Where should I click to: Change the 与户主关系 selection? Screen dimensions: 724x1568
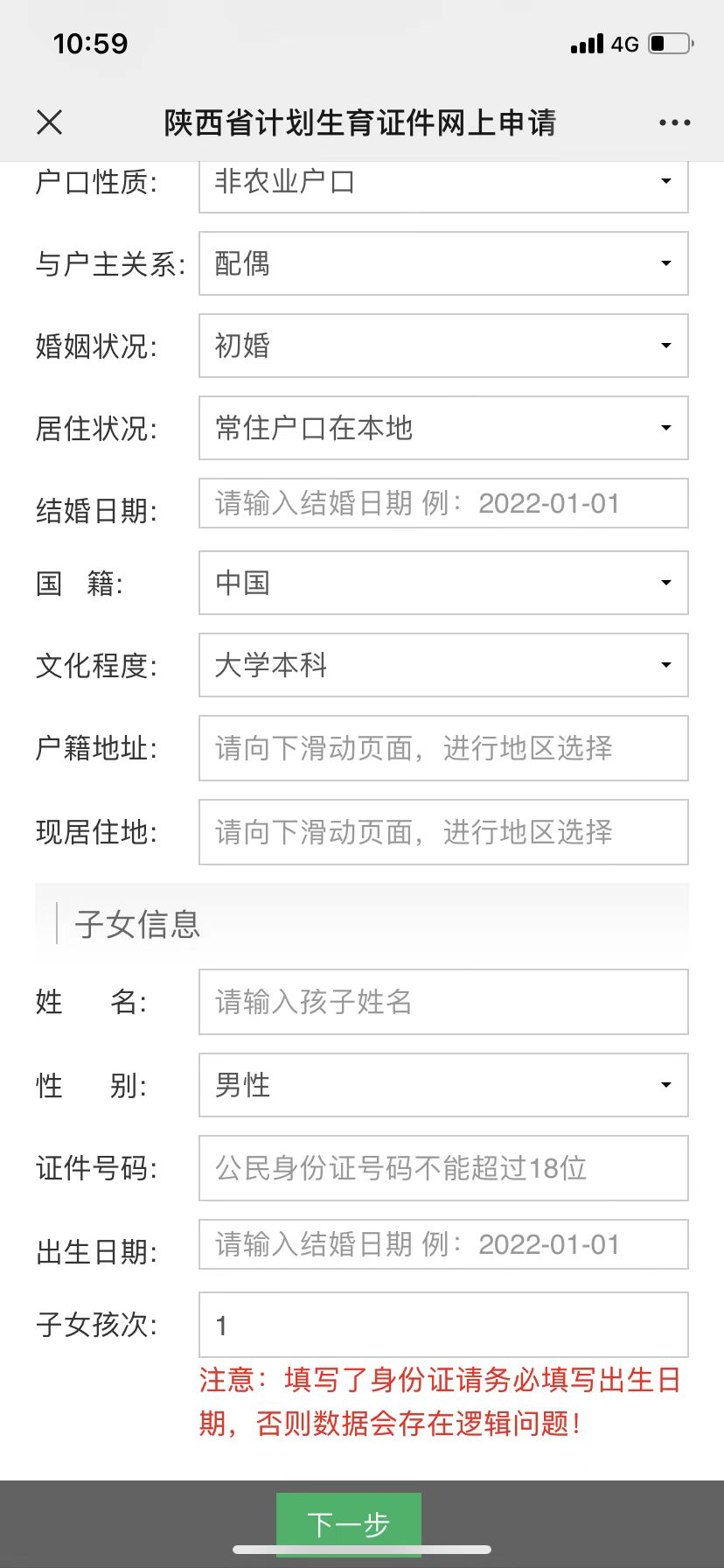point(443,263)
